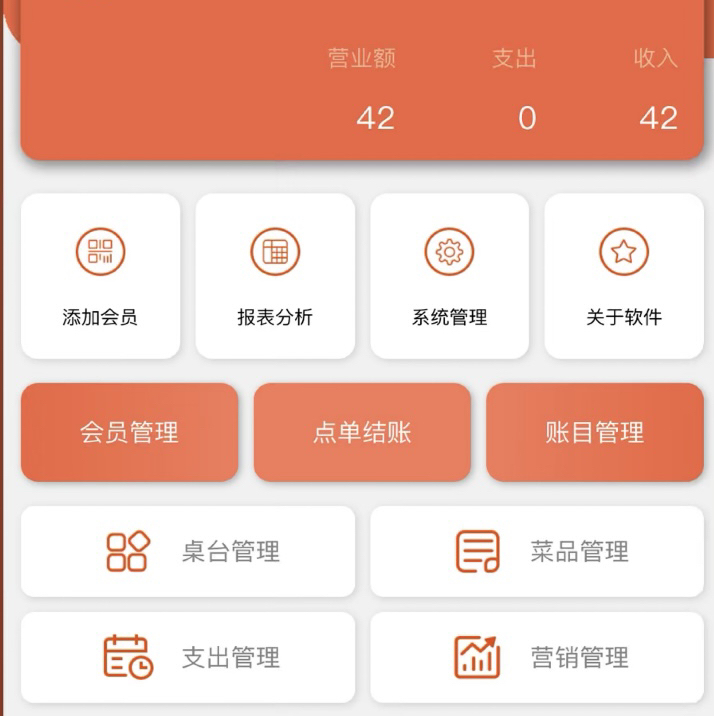Open the 关于软件 tile
The height and width of the screenshot is (716, 714).
[x=624, y=276]
